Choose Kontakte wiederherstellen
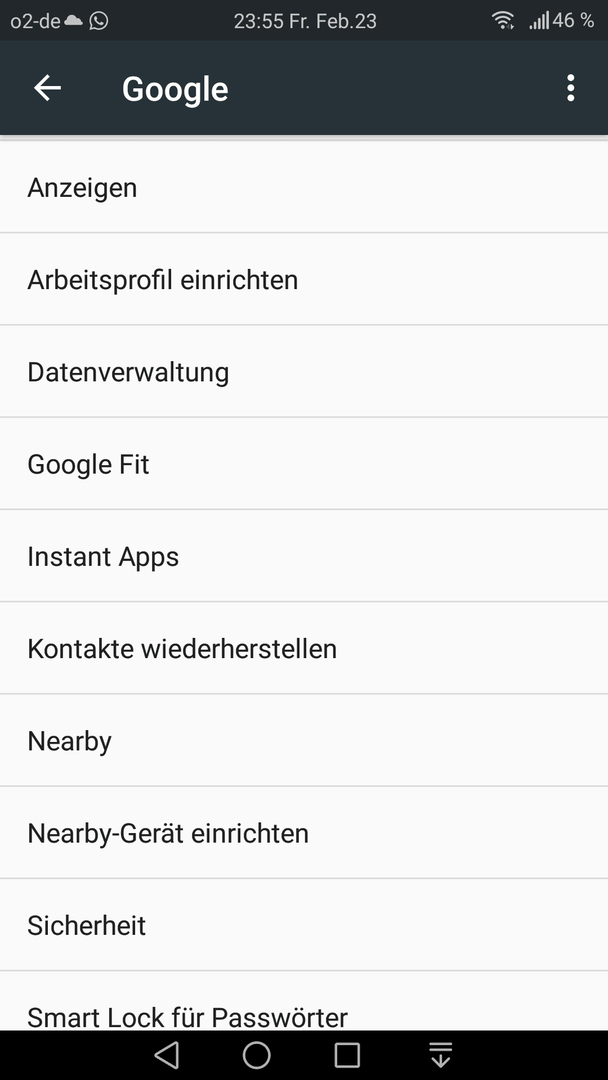This screenshot has width=608, height=1080. pyautogui.click(x=304, y=649)
